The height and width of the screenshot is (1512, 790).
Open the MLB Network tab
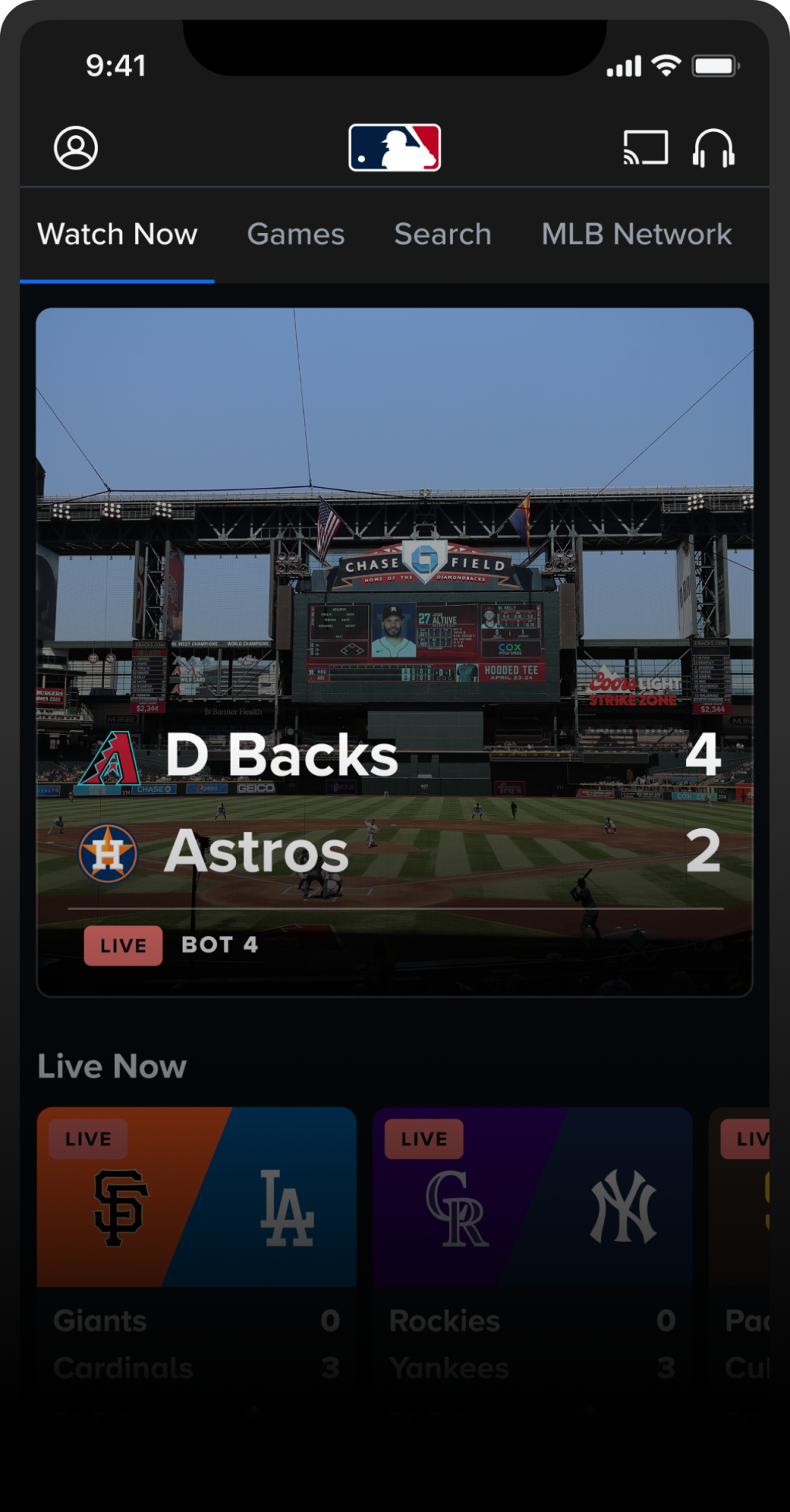(x=635, y=234)
